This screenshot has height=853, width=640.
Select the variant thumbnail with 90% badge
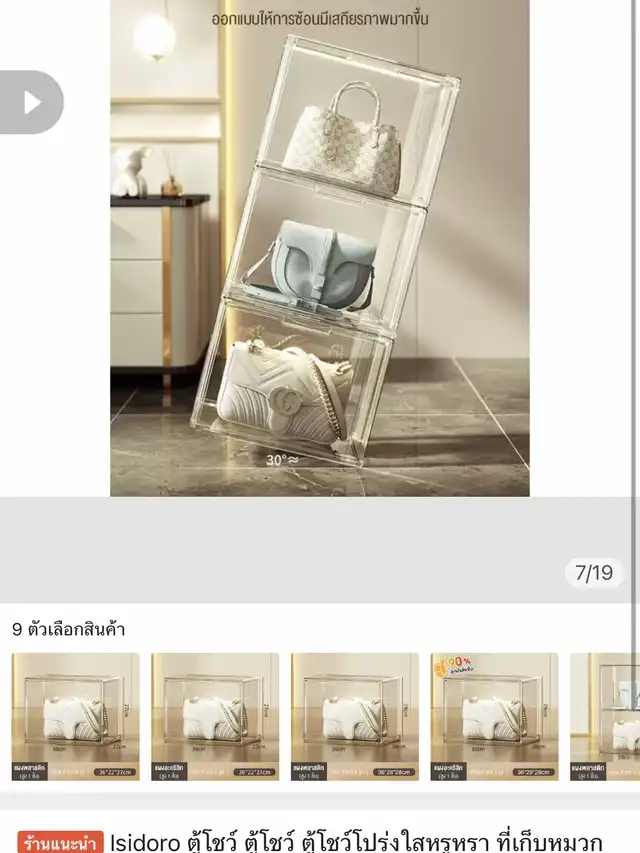point(495,716)
